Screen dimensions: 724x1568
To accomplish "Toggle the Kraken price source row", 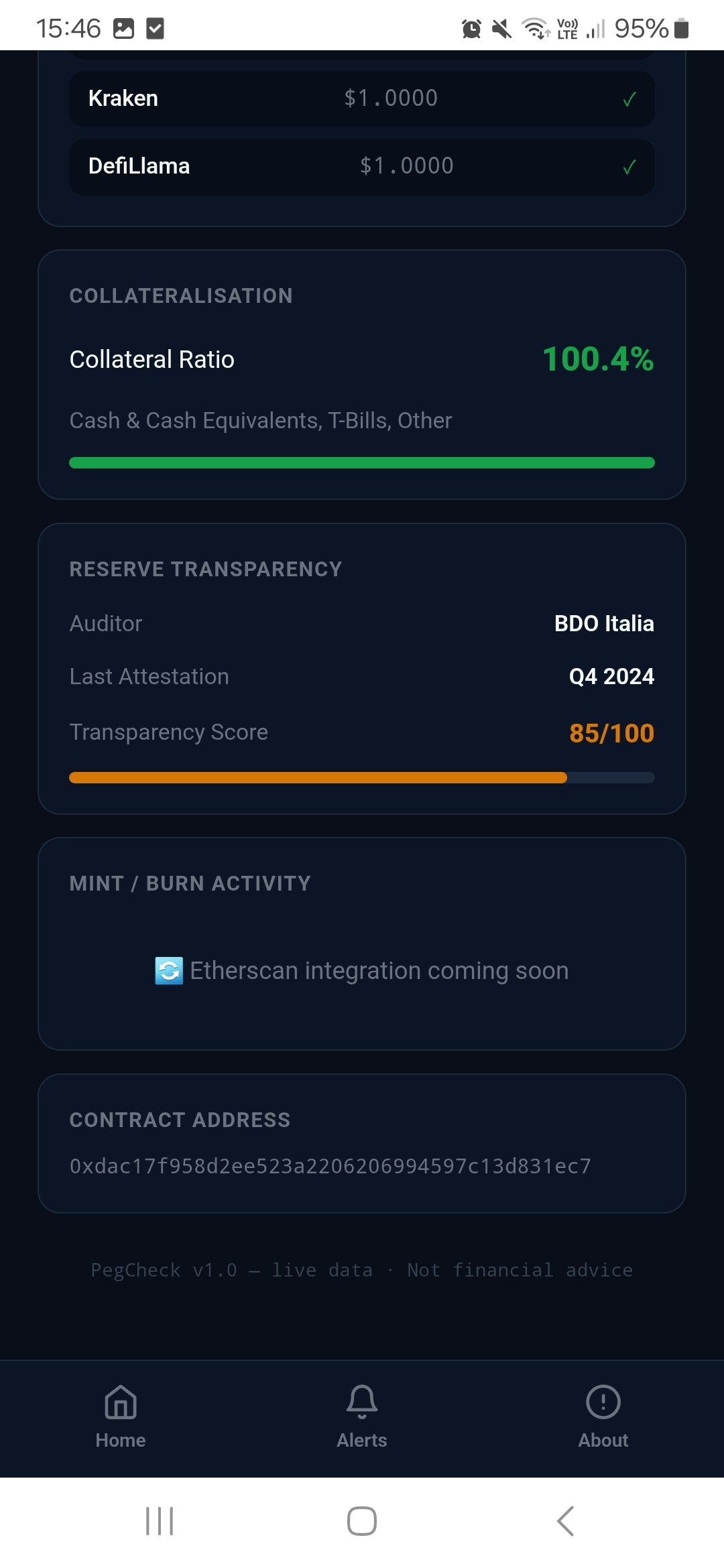I will tap(361, 99).
